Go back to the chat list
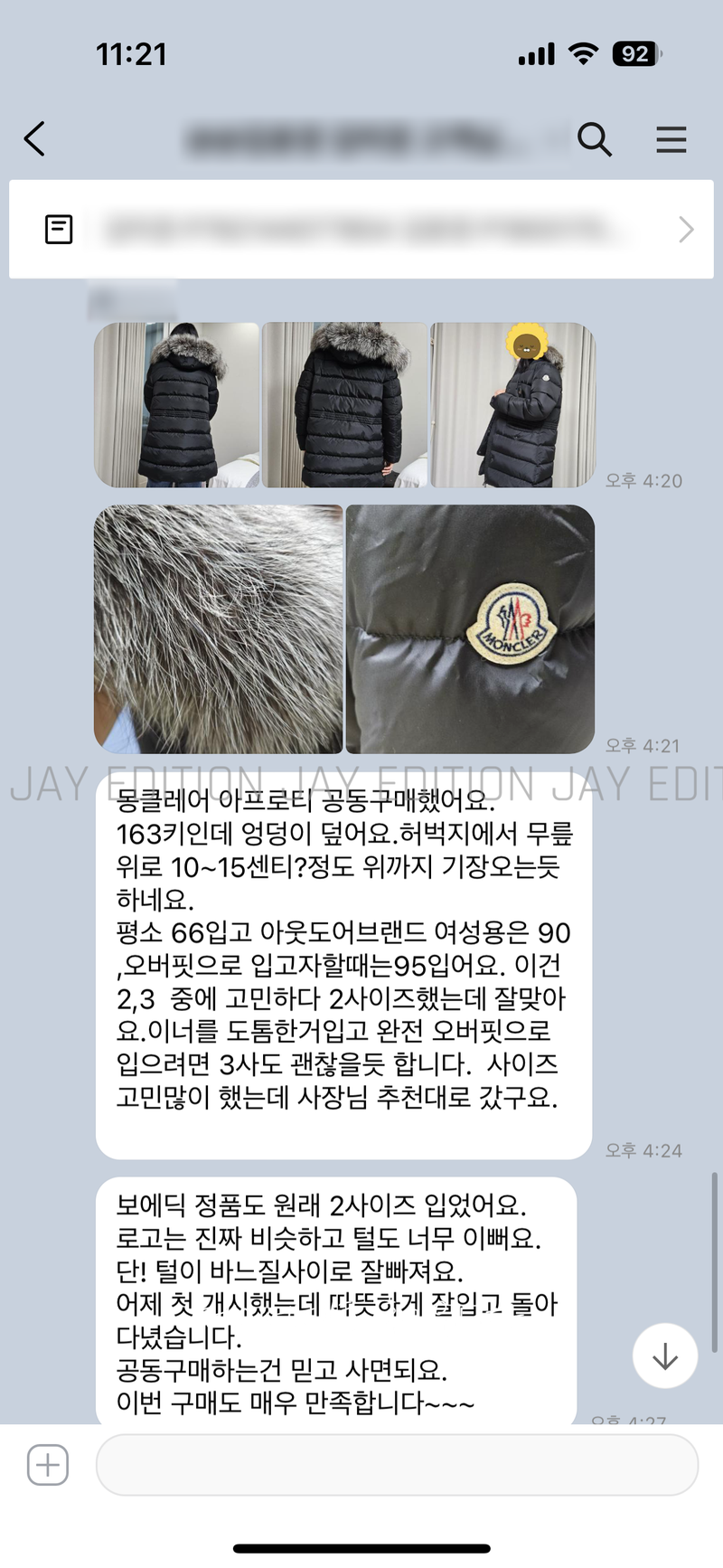723x1568 pixels. click(34, 139)
